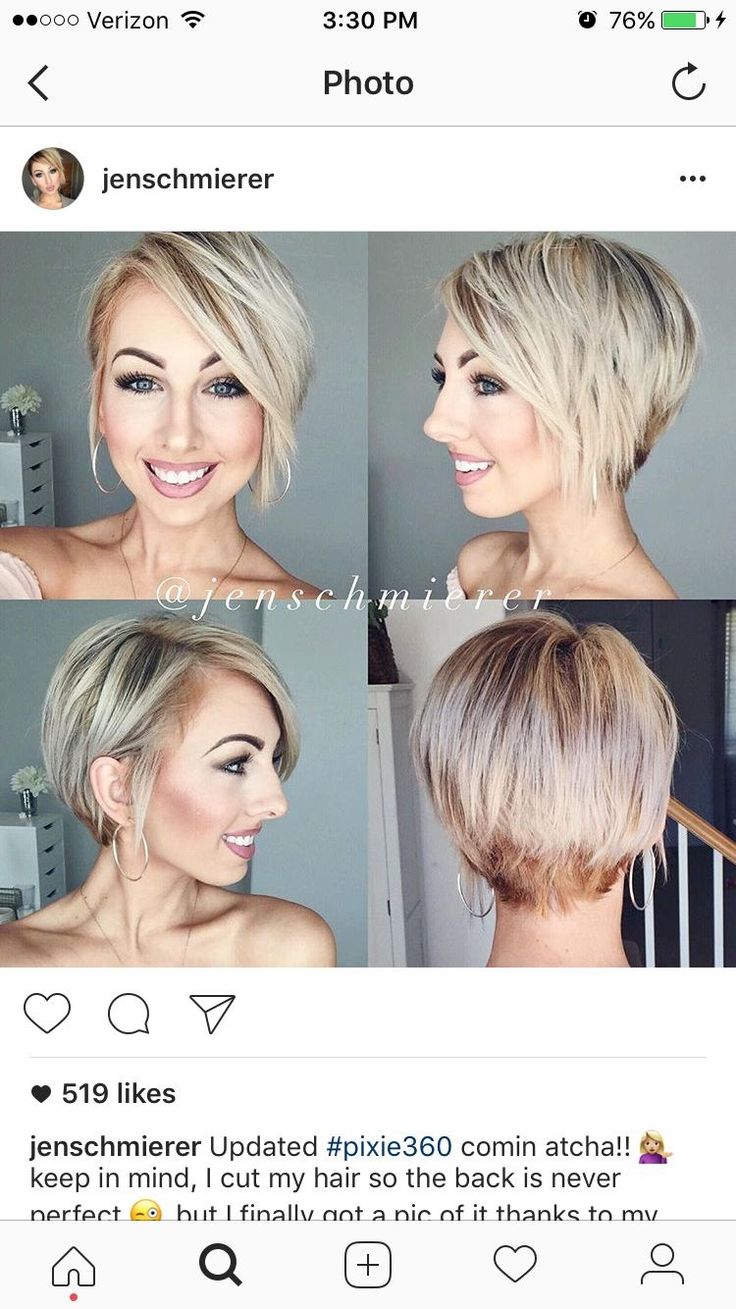Open the #pixie360 hashtag in caption
This screenshot has width=736, height=1309.
pos(389,1146)
